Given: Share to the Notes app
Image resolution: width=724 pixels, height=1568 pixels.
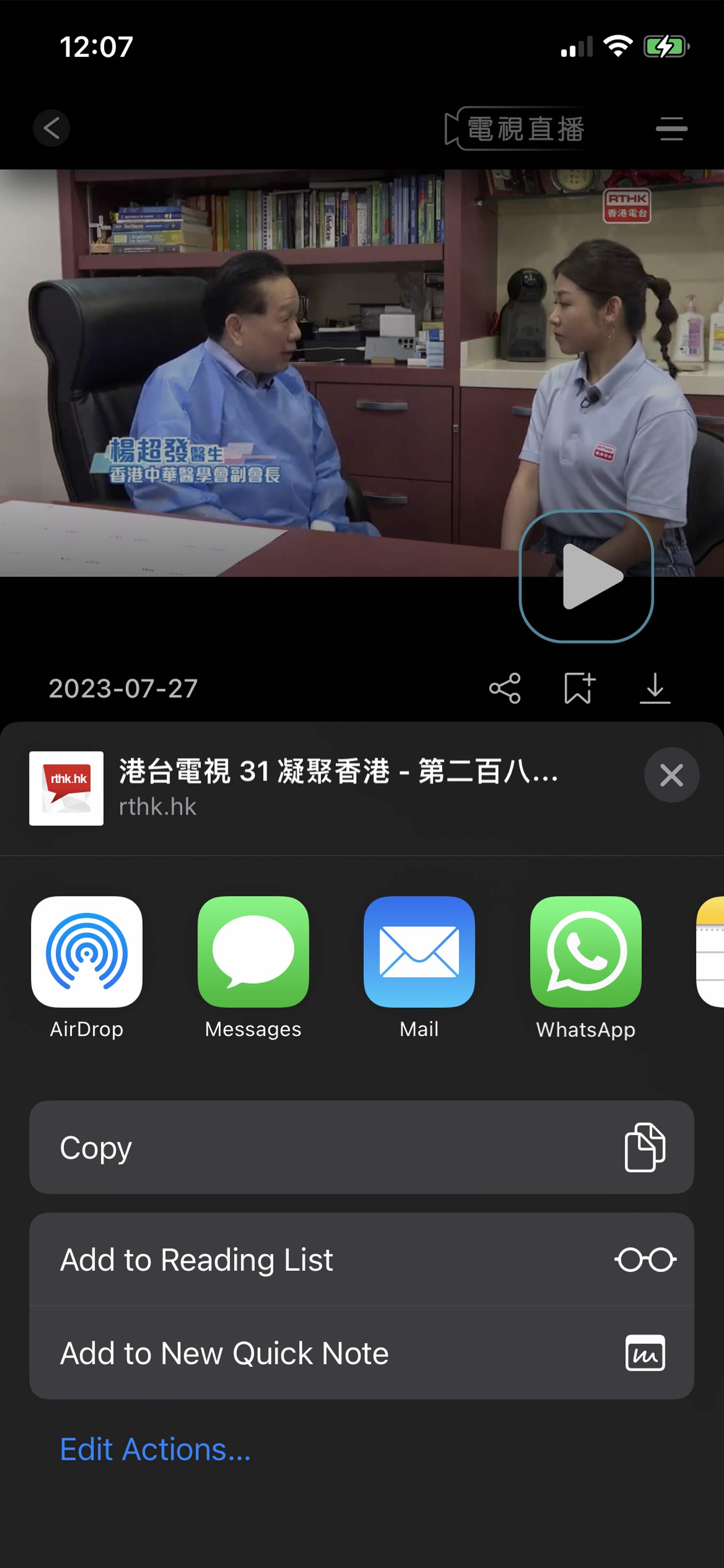Looking at the screenshot, I should (711, 952).
